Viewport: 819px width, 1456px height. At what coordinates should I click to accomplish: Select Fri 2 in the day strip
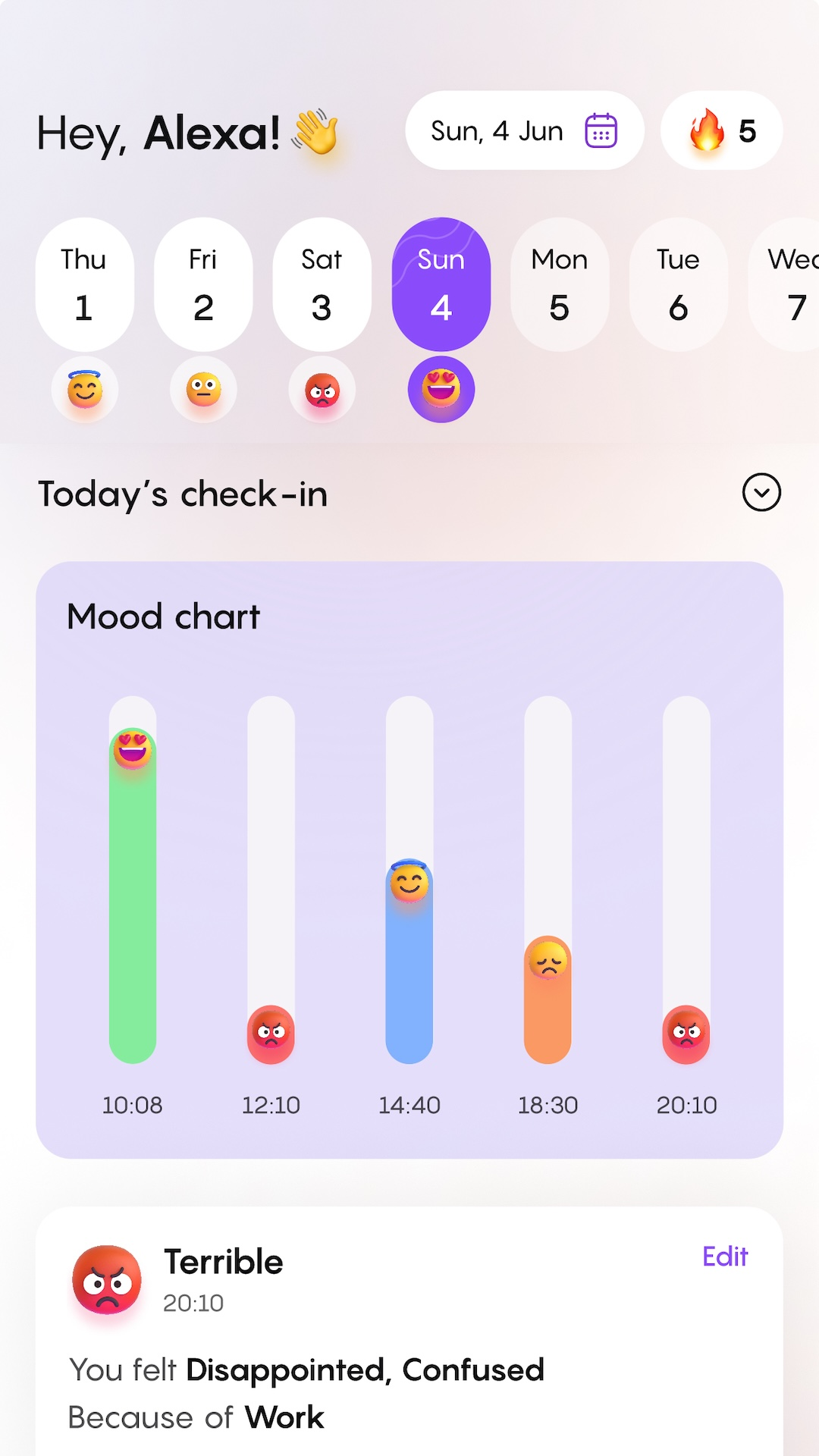203,284
